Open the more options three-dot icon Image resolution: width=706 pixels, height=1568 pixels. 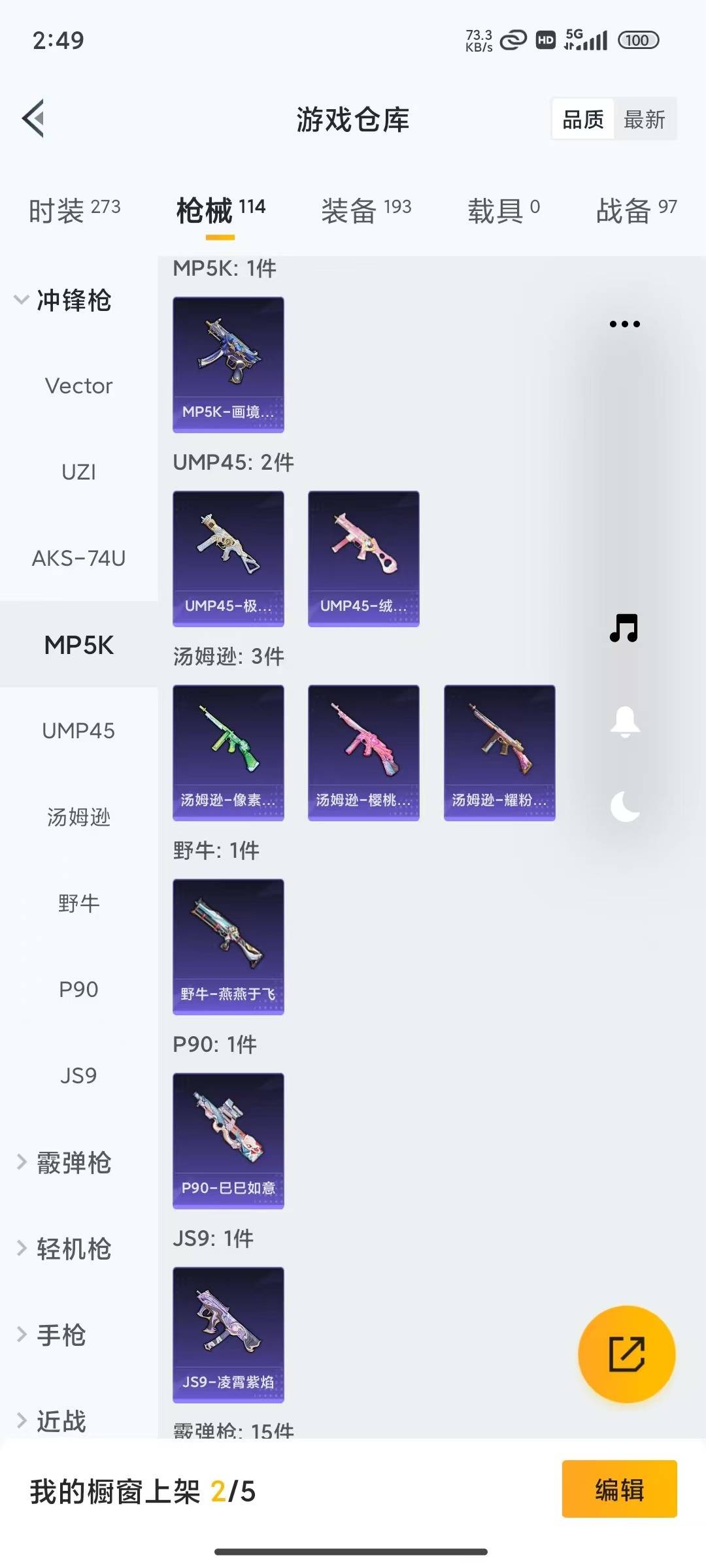pyautogui.click(x=624, y=323)
